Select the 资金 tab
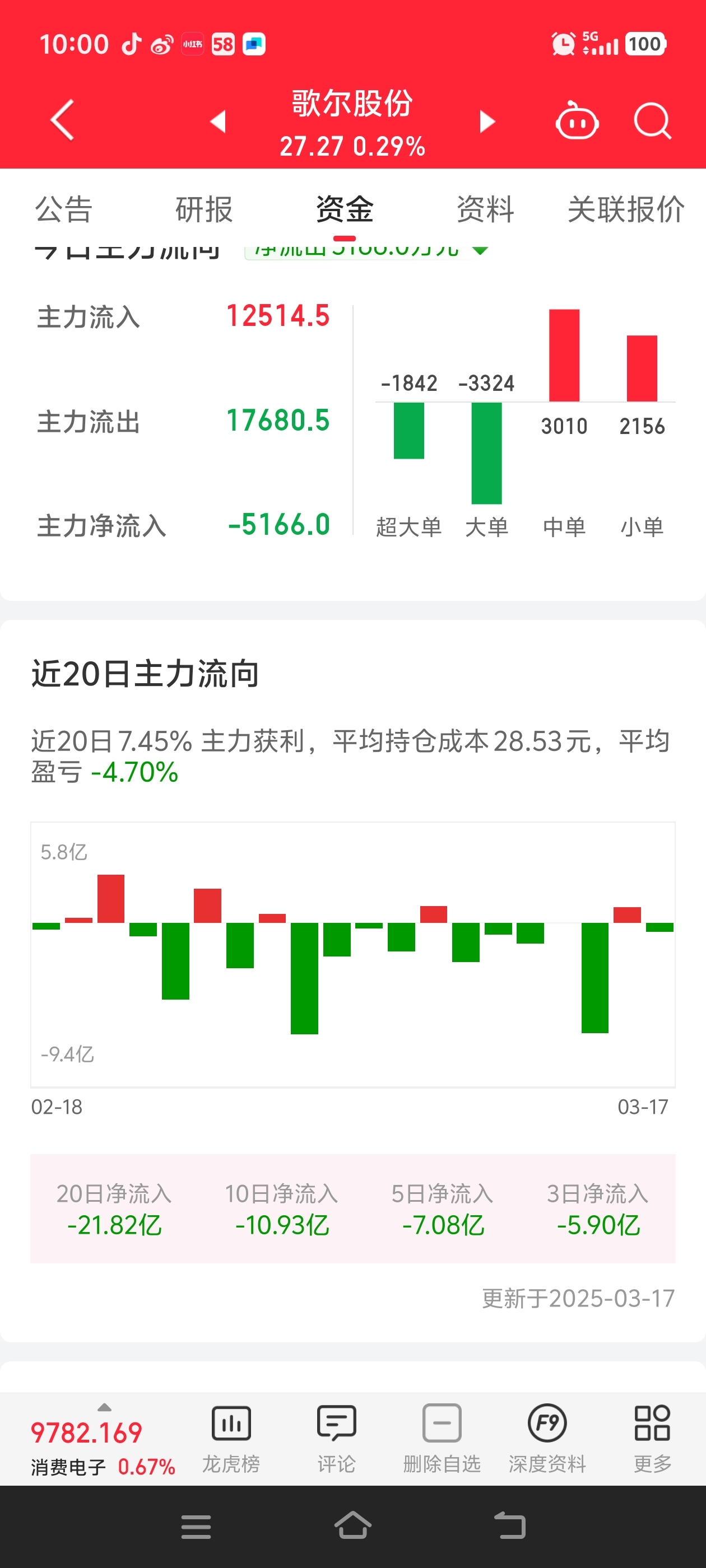 coord(345,210)
